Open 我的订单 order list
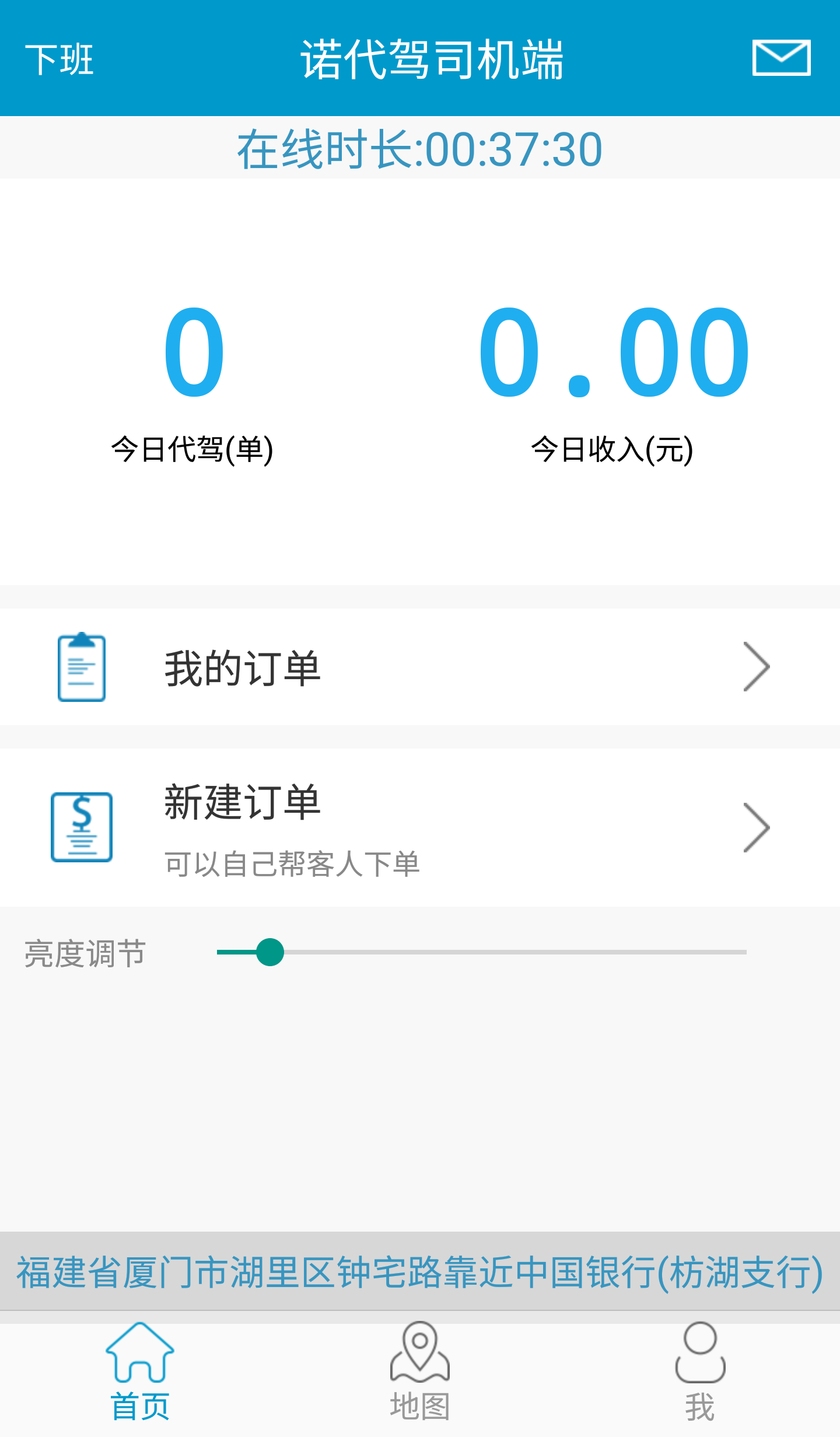Screen dimensions: 840x1437 (420, 667)
